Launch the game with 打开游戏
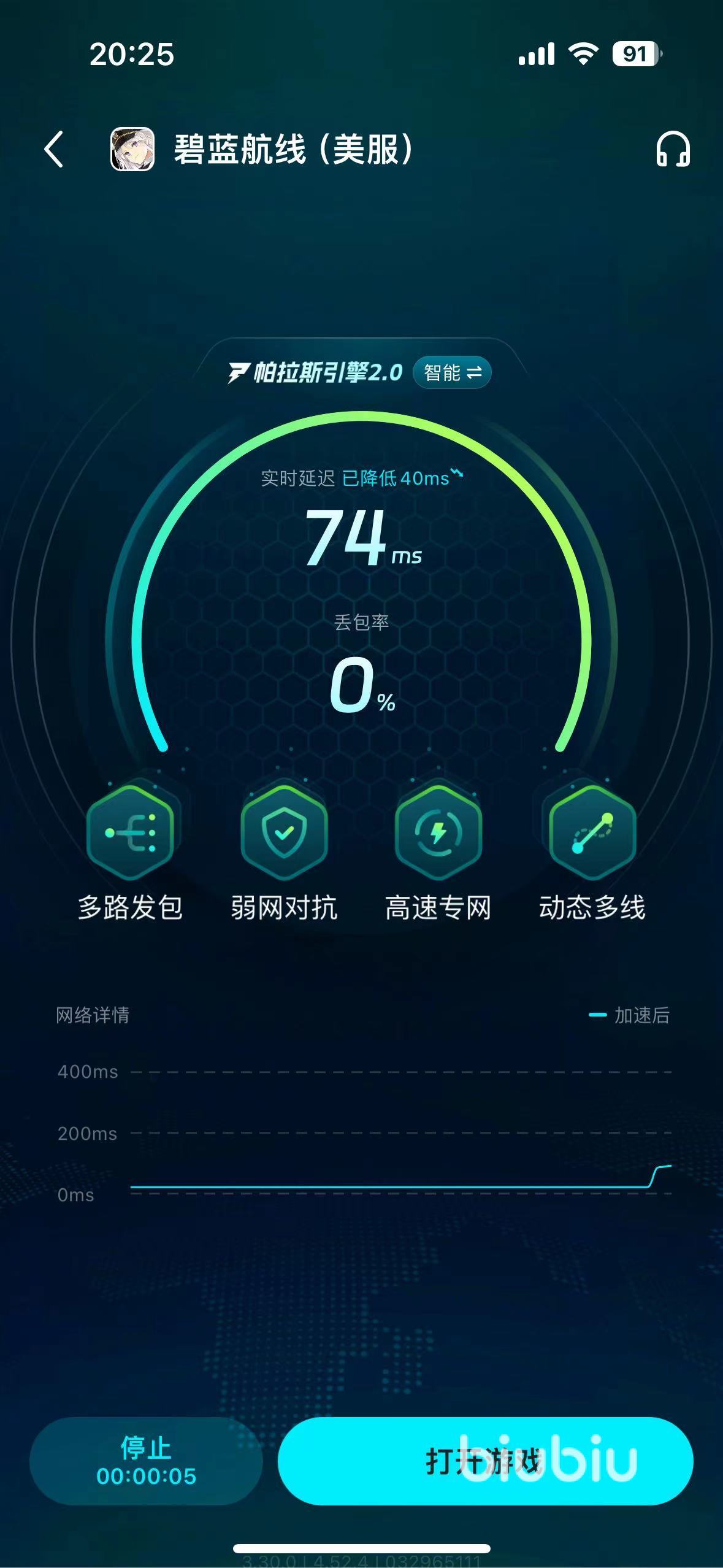Viewport: 723px width, 1568px height. pos(485,1461)
